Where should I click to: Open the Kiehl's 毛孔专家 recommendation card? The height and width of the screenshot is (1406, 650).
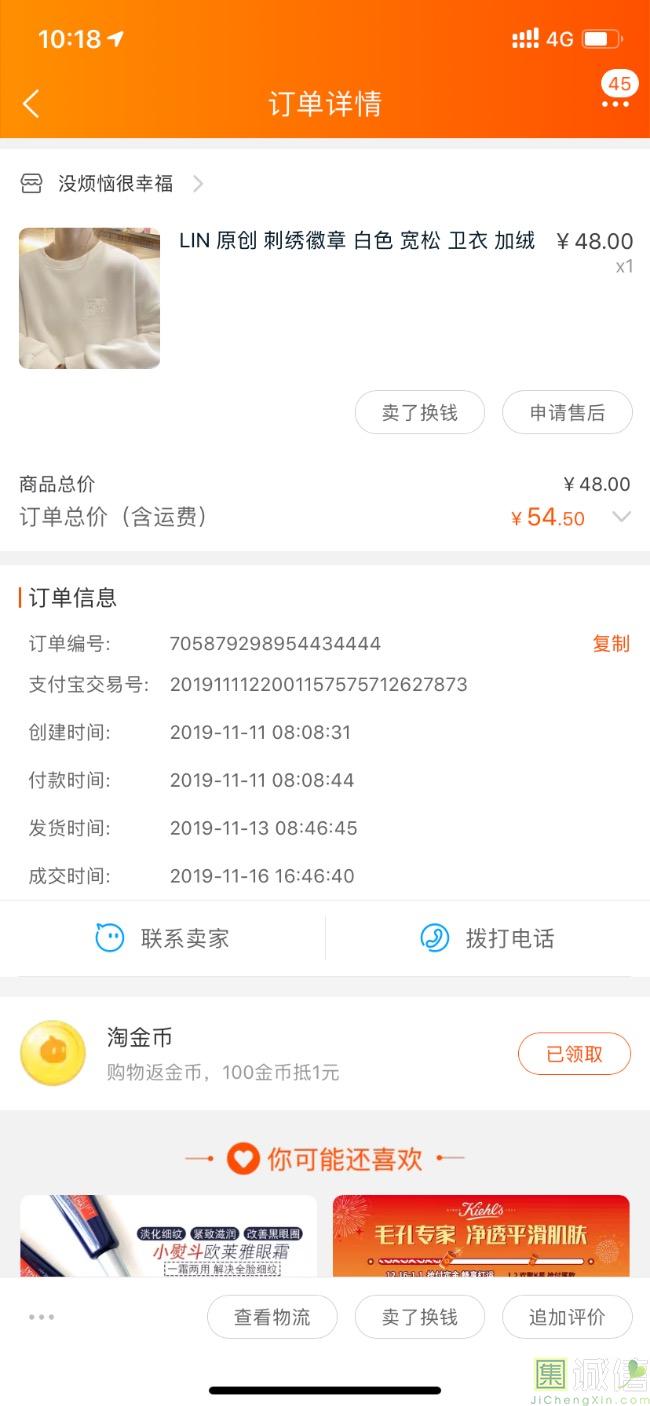click(x=481, y=1236)
